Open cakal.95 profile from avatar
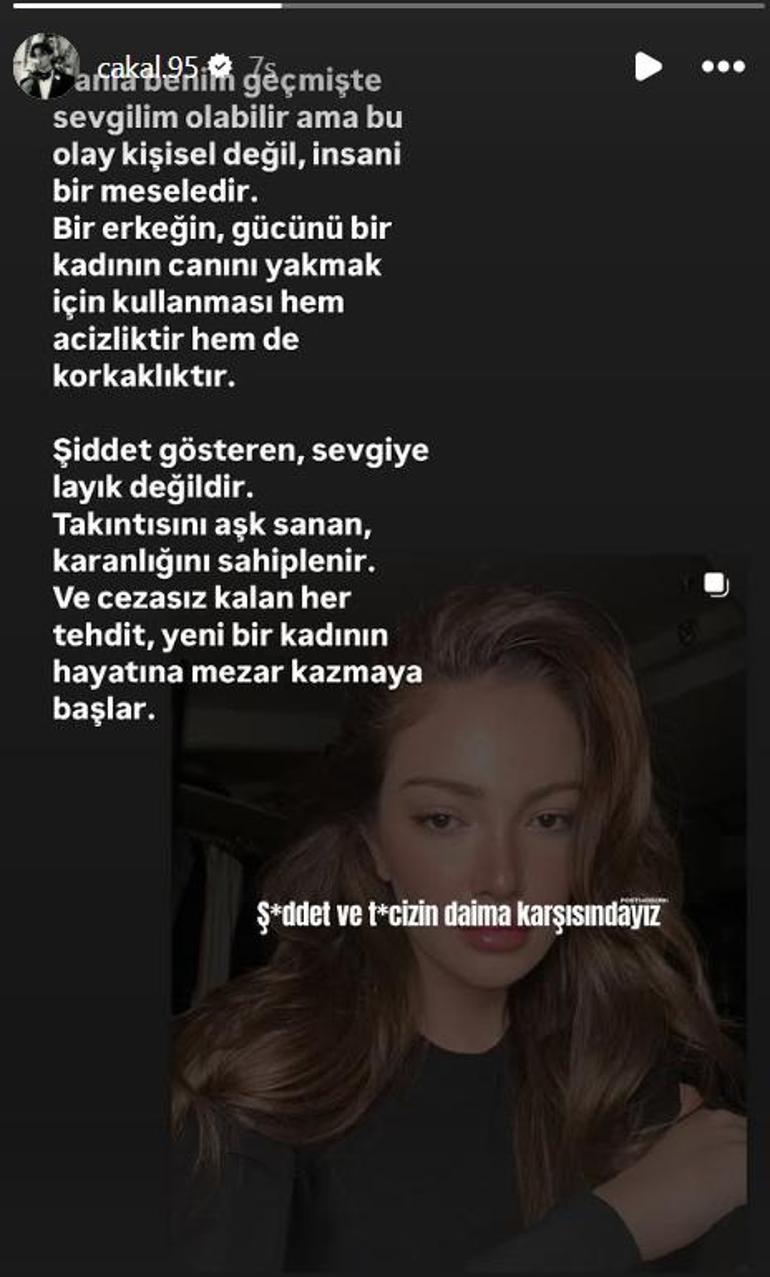Image resolution: width=770 pixels, height=1277 pixels. tap(45, 66)
